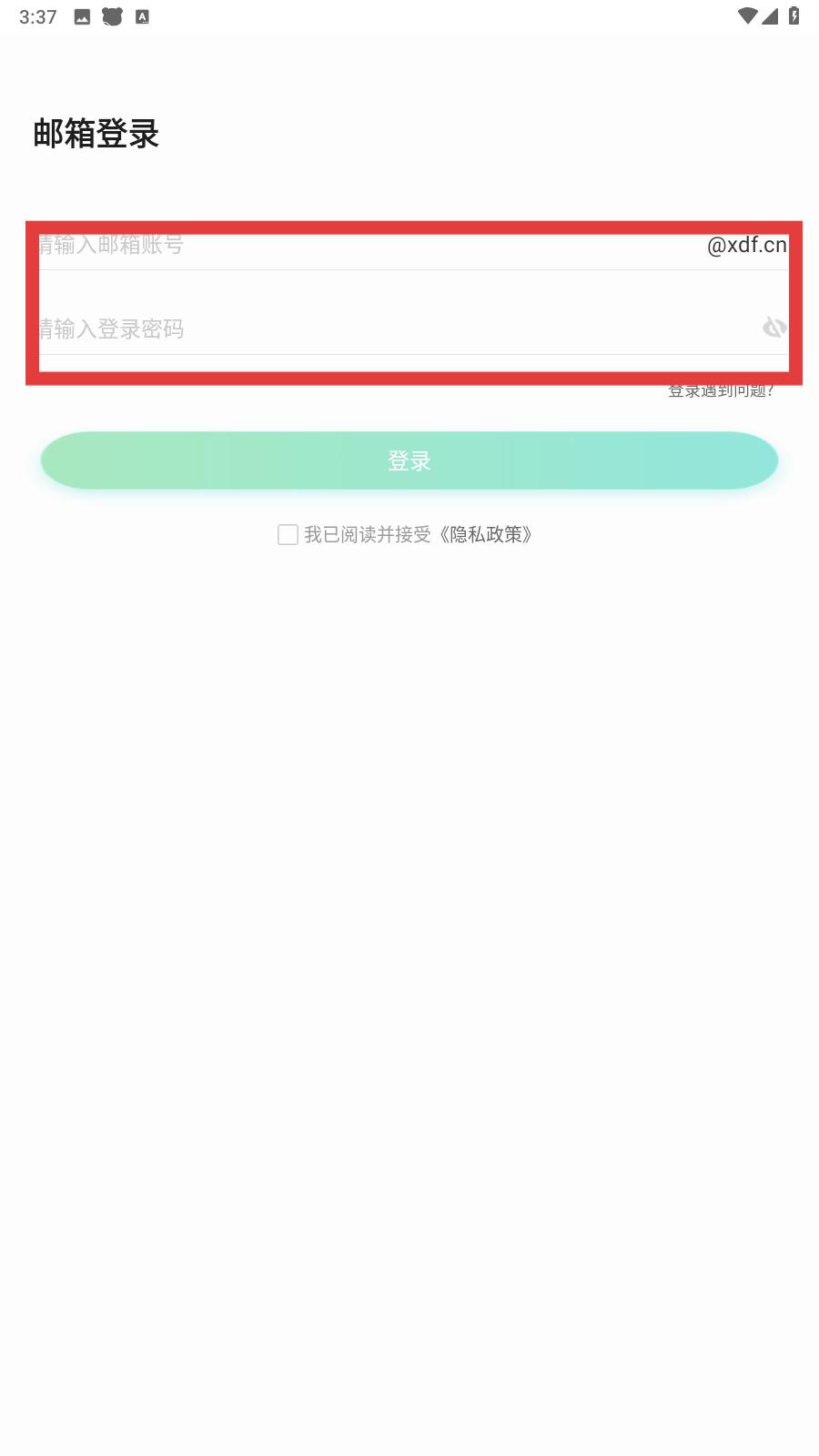Check the privacy policy agreement box
Screen dimensions: 819x1456
point(288,535)
